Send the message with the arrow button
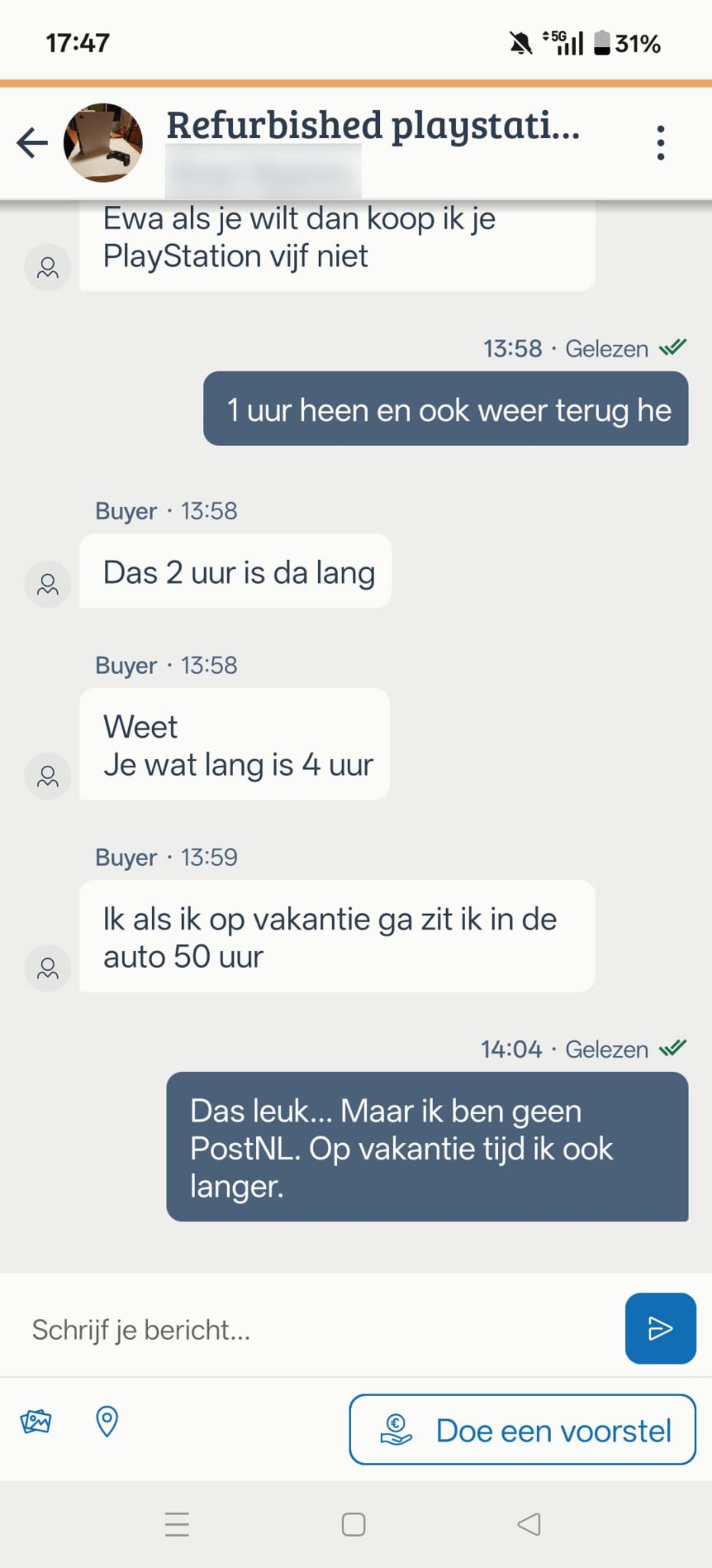Screen dimensions: 712x1568 coord(660,1328)
